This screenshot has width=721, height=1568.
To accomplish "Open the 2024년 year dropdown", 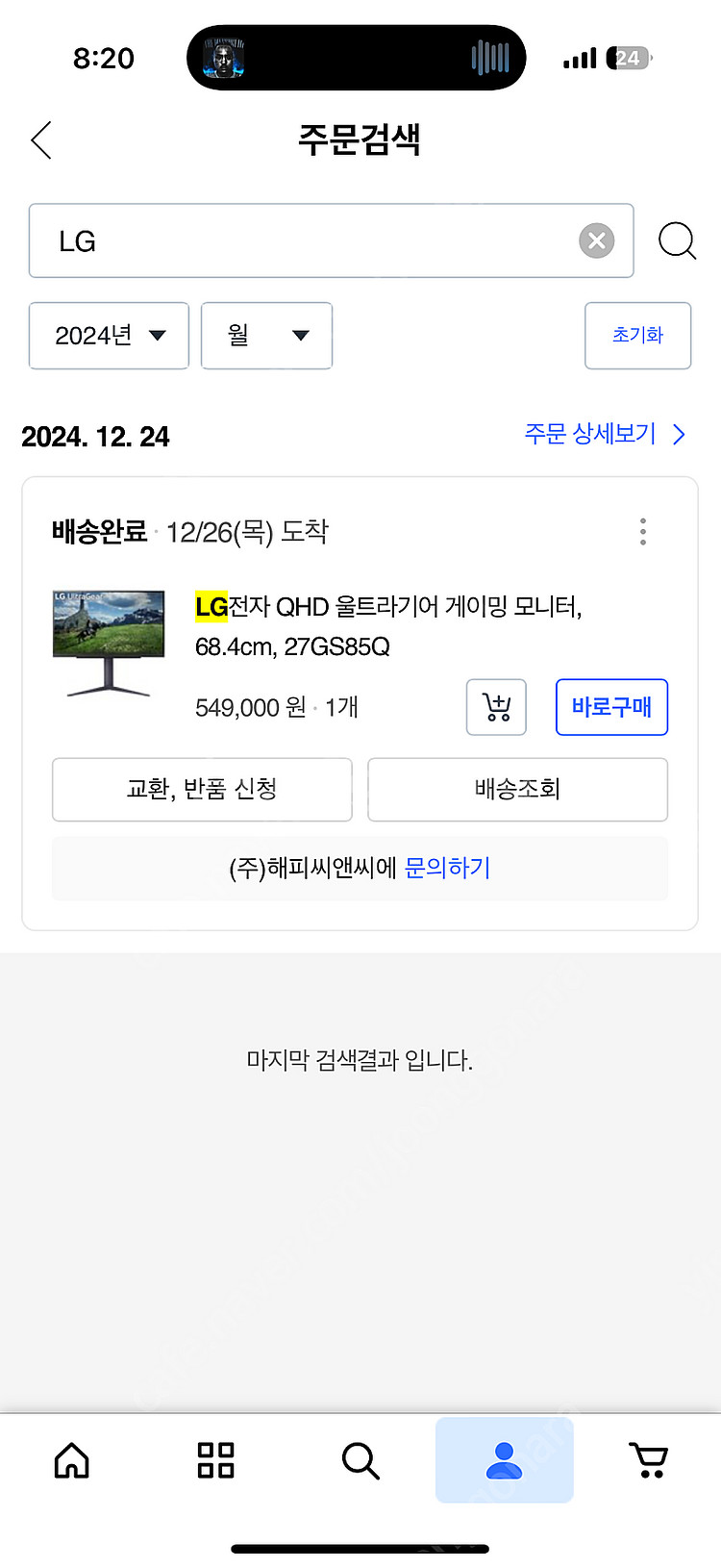I will tap(109, 336).
